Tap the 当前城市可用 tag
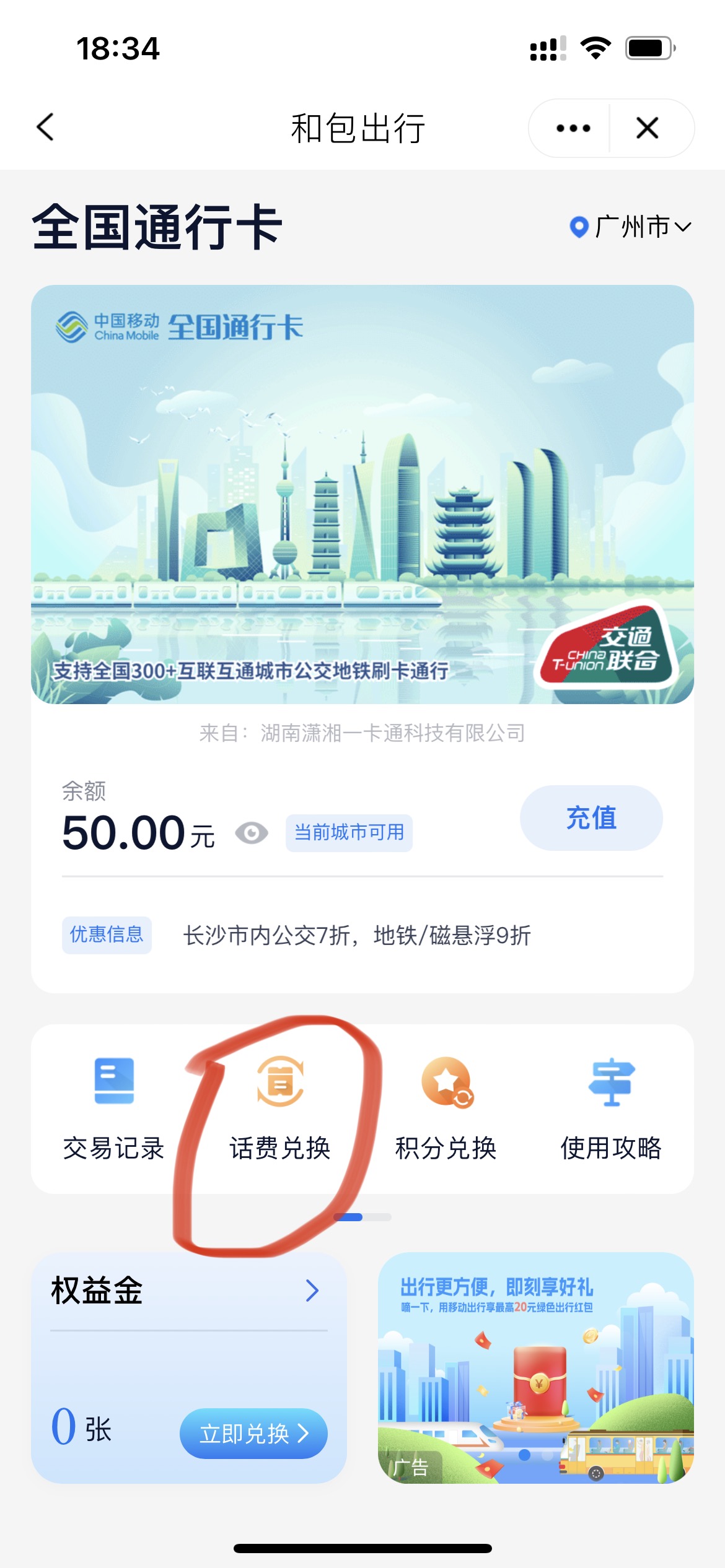The image size is (725, 1568). [x=349, y=833]
